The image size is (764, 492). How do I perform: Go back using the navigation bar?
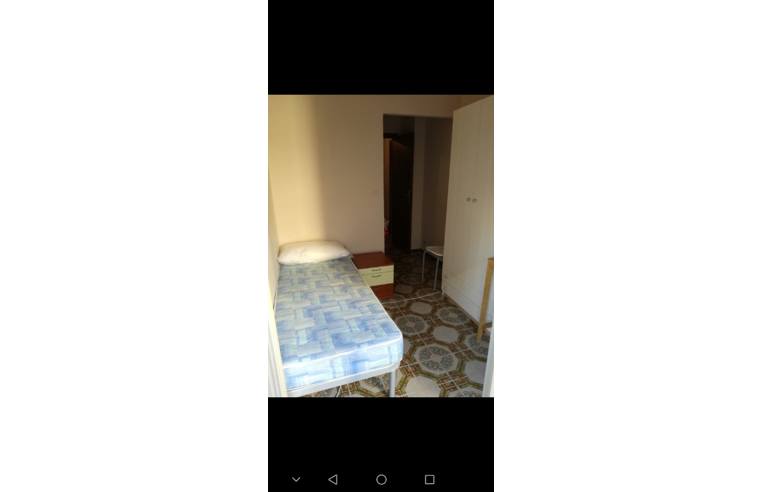pos(333,480)
